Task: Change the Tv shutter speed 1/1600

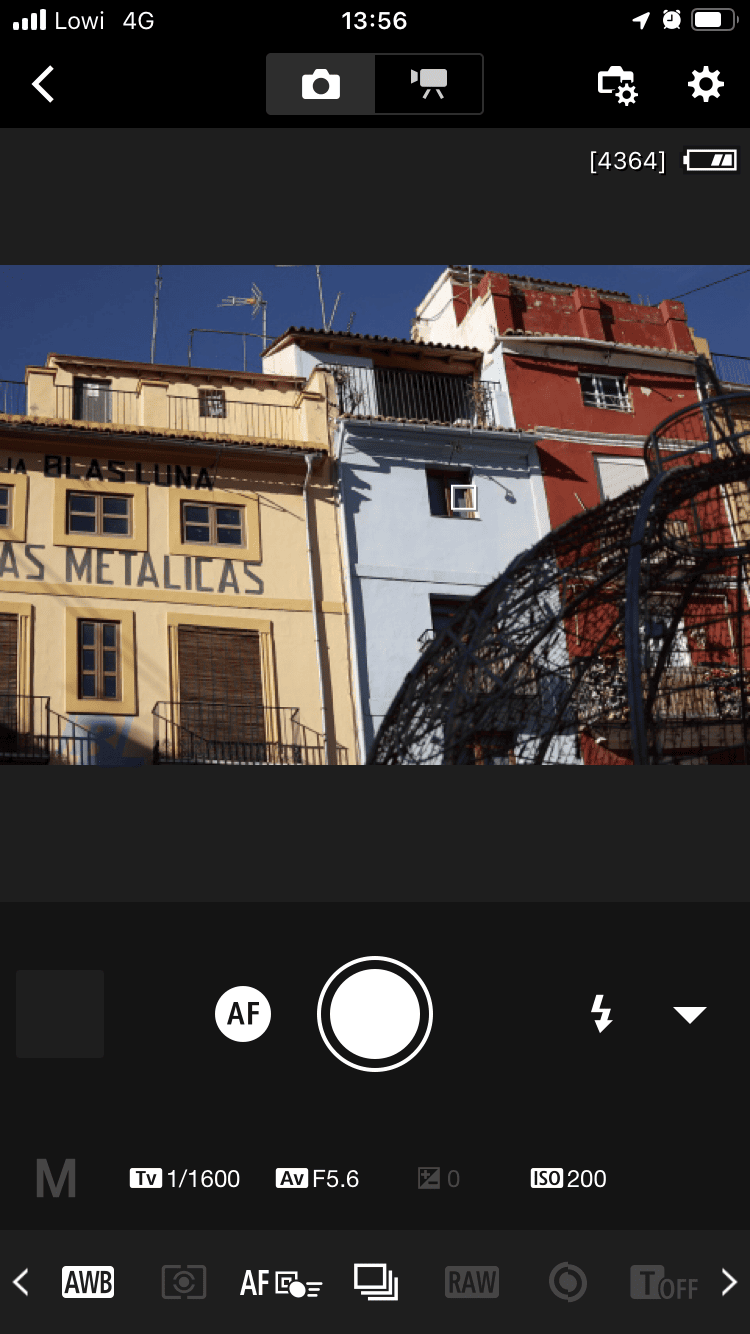Action: point(185,1179)
